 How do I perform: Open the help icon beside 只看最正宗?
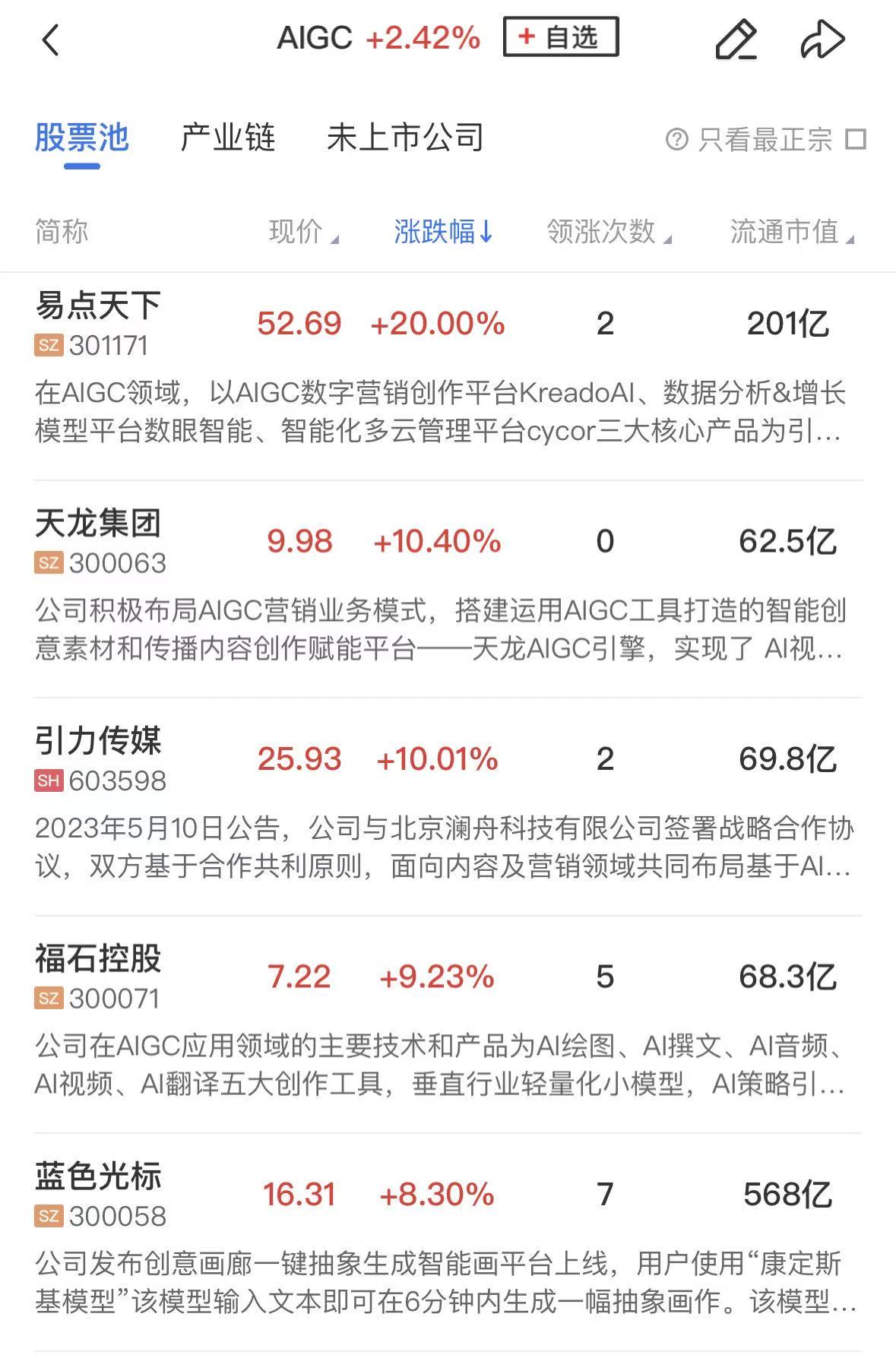(x=676, y=140)
